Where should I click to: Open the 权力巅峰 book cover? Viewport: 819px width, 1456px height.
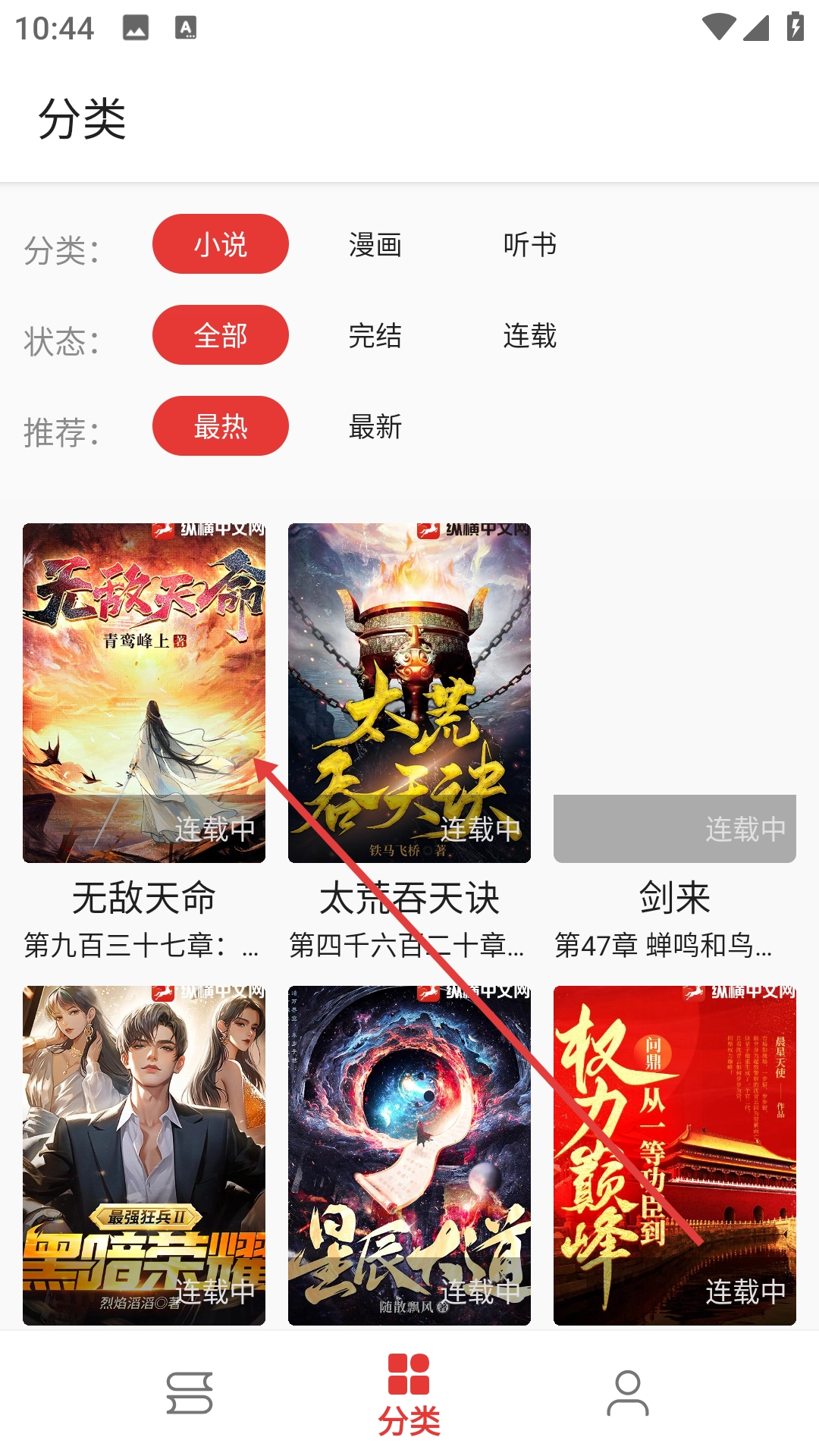point(675,1155)
